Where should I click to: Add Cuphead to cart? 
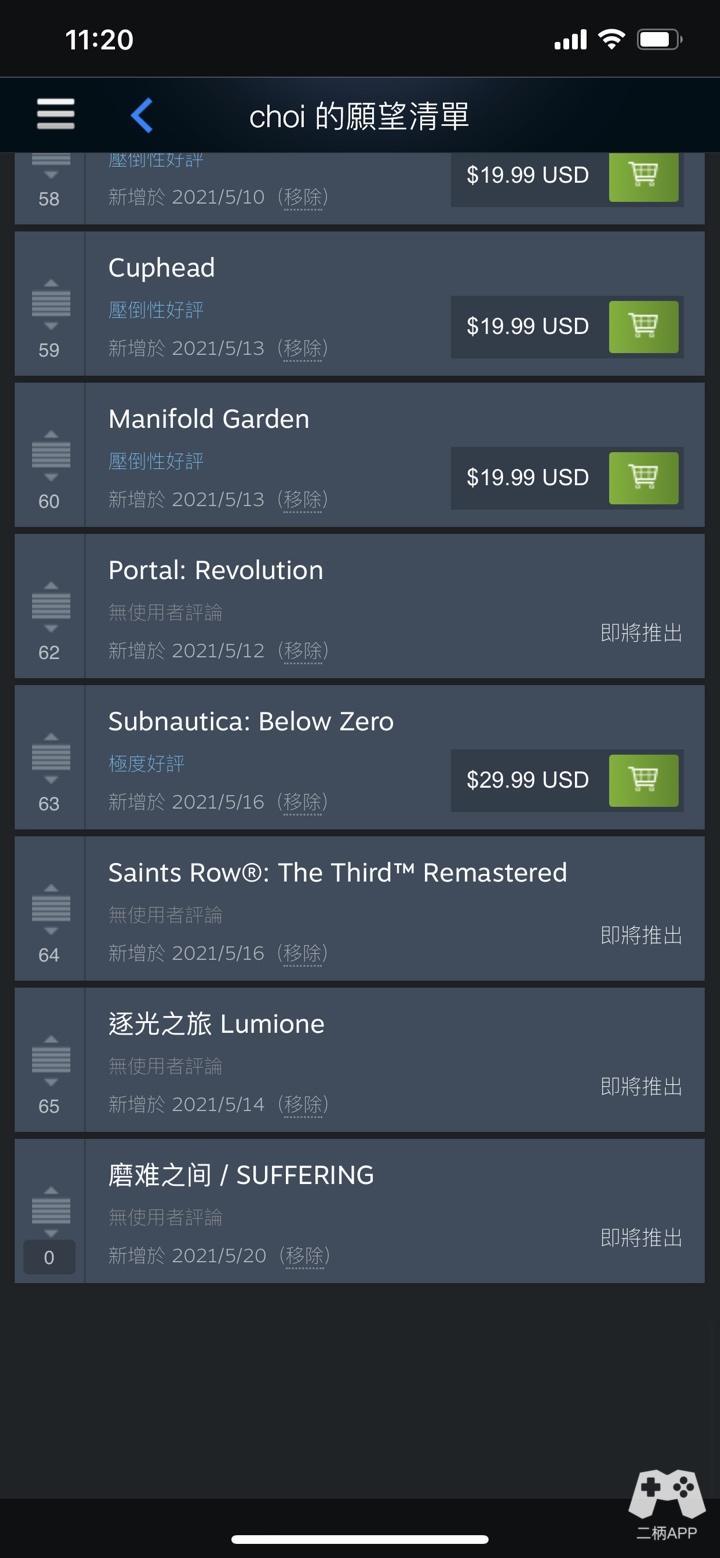pyautogui.click(x=643, y=326)
